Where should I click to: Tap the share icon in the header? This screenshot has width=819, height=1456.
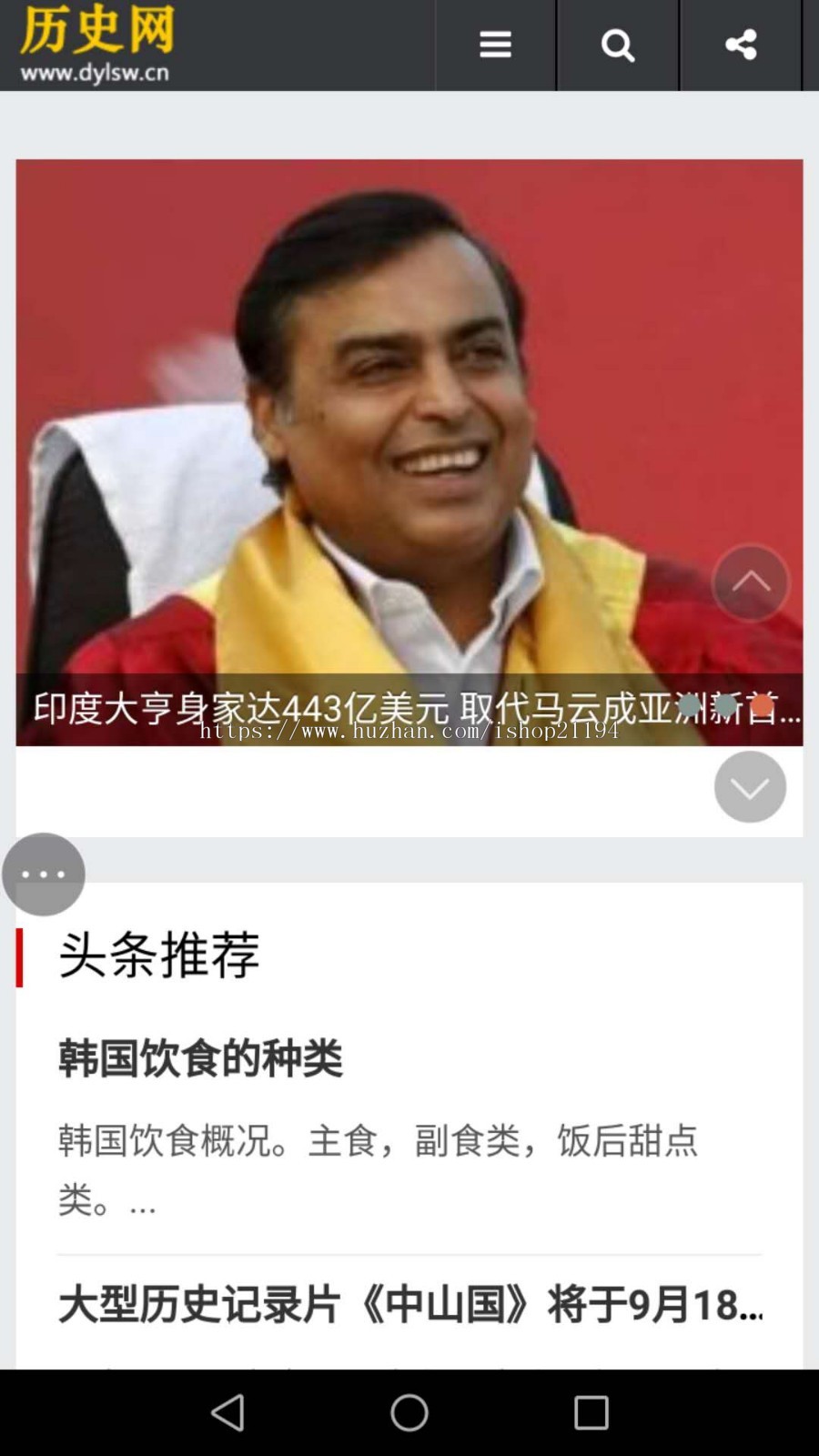tap(739, 44)
